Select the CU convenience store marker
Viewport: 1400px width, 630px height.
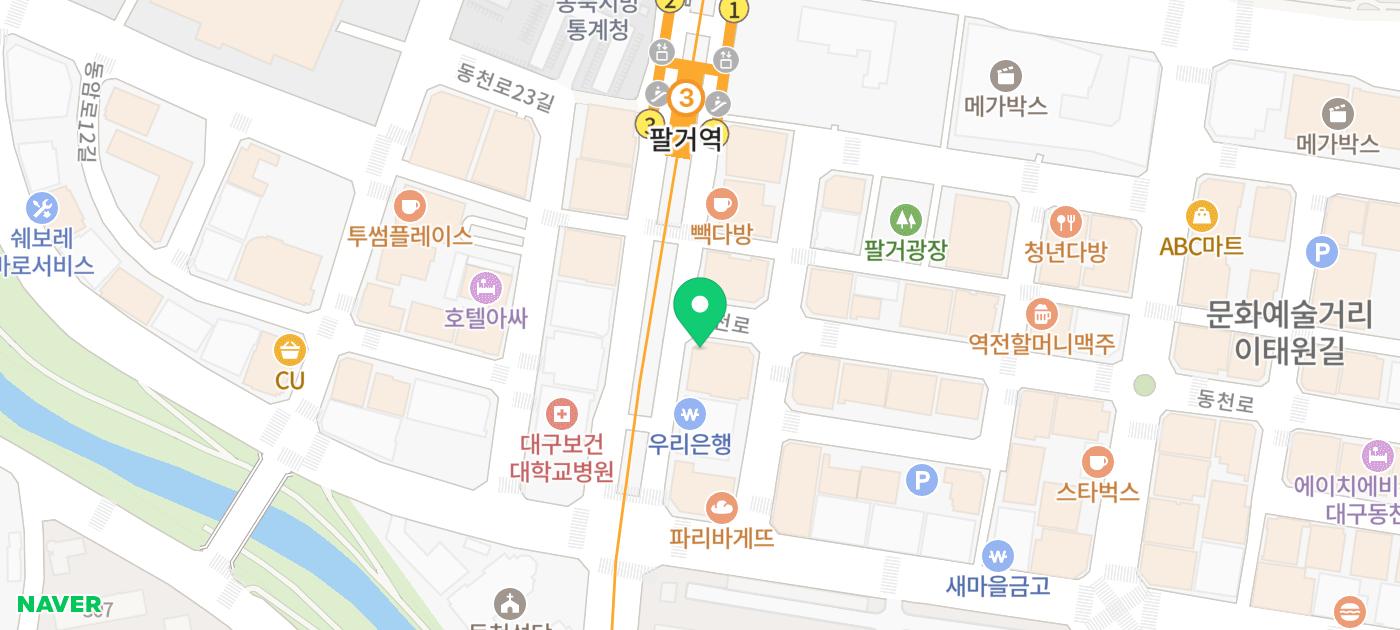(x=290, y=350)
